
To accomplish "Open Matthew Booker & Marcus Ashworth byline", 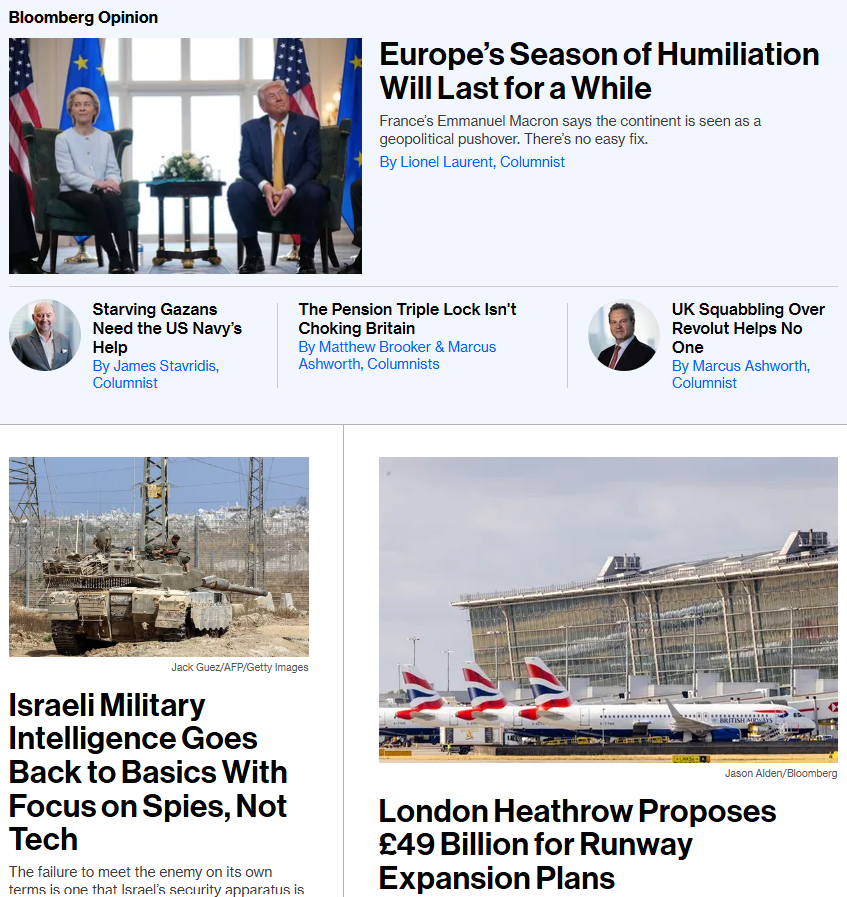I will point(397,355).
